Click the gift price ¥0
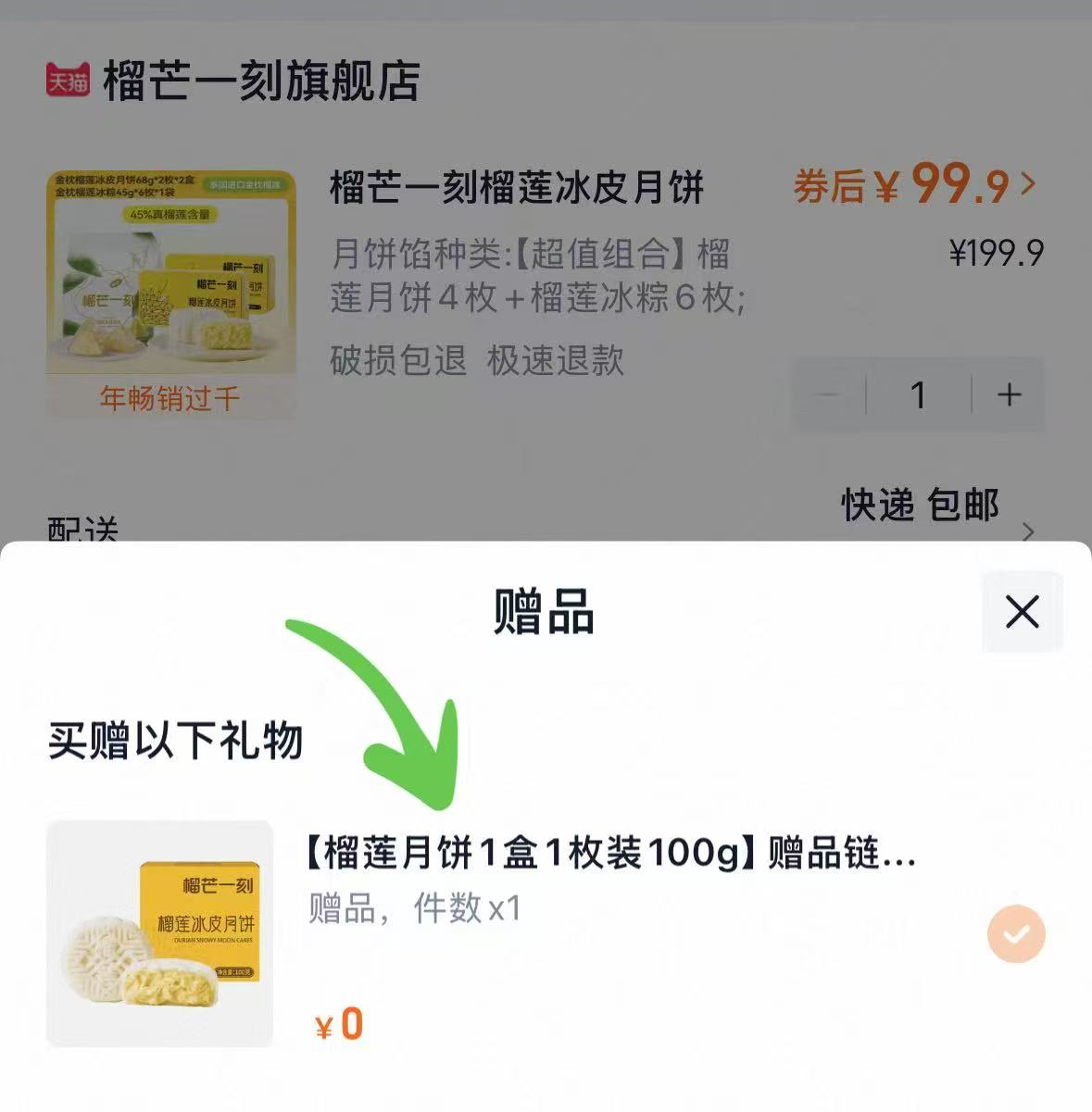 click(337, 1023)
